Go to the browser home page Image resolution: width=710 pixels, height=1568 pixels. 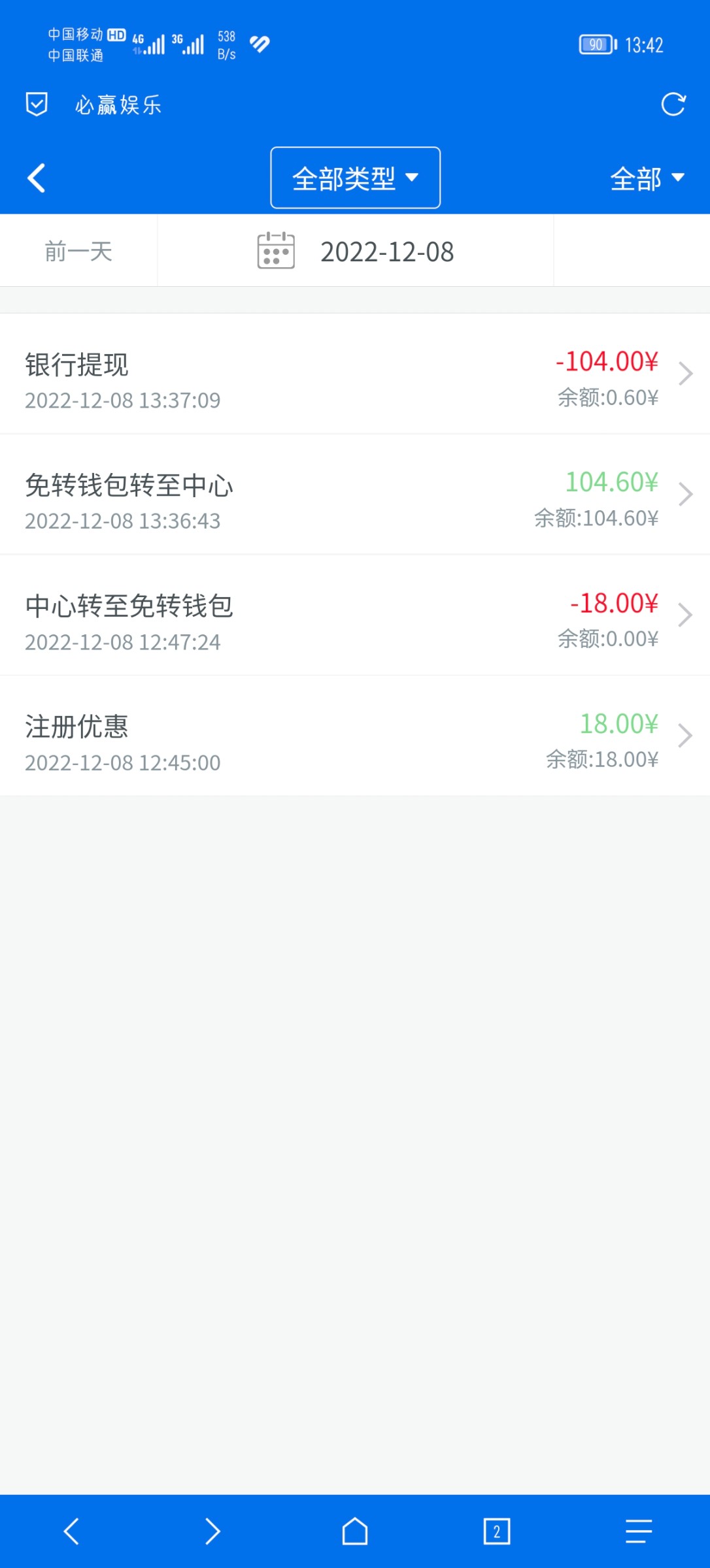tap(355, 1531)
